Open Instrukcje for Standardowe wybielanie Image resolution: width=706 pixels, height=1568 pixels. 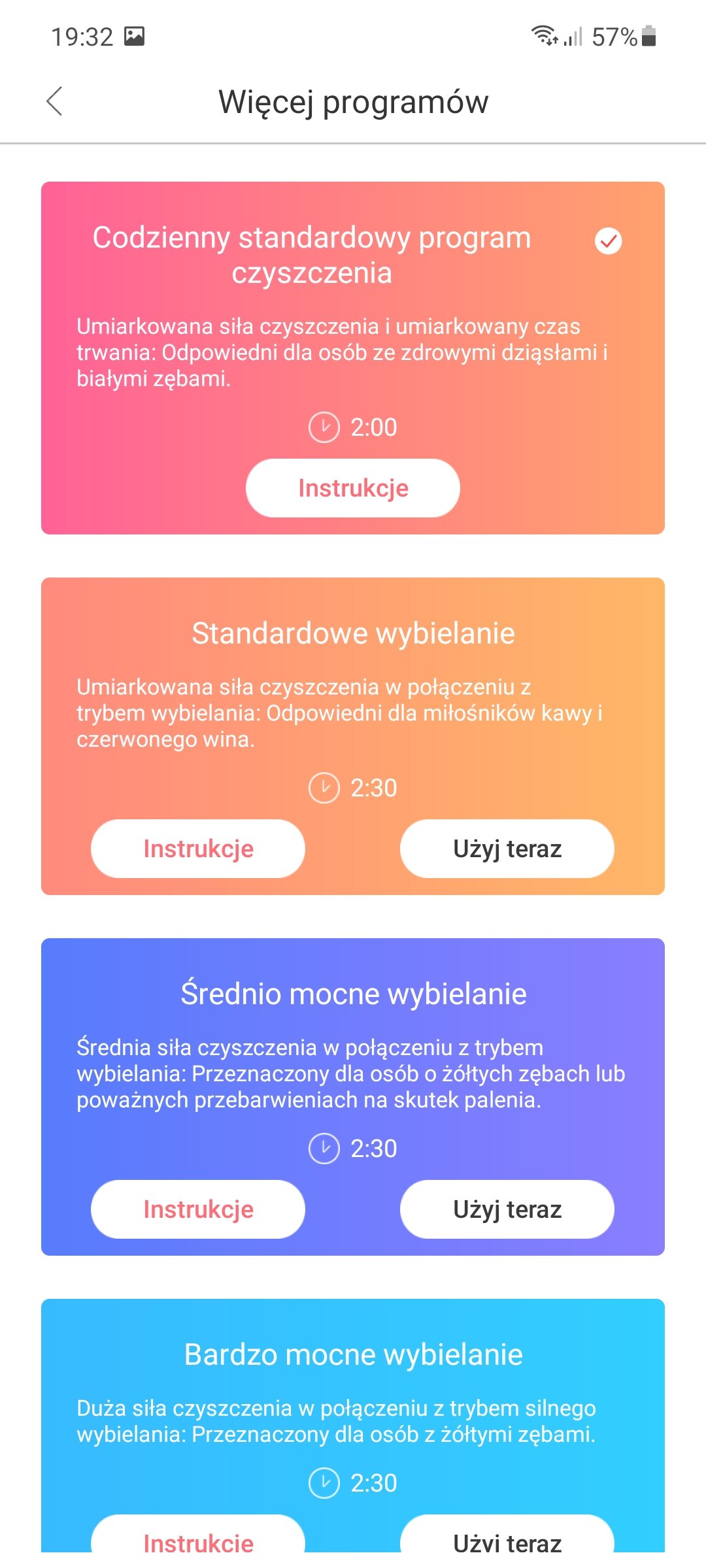point(198,849)
